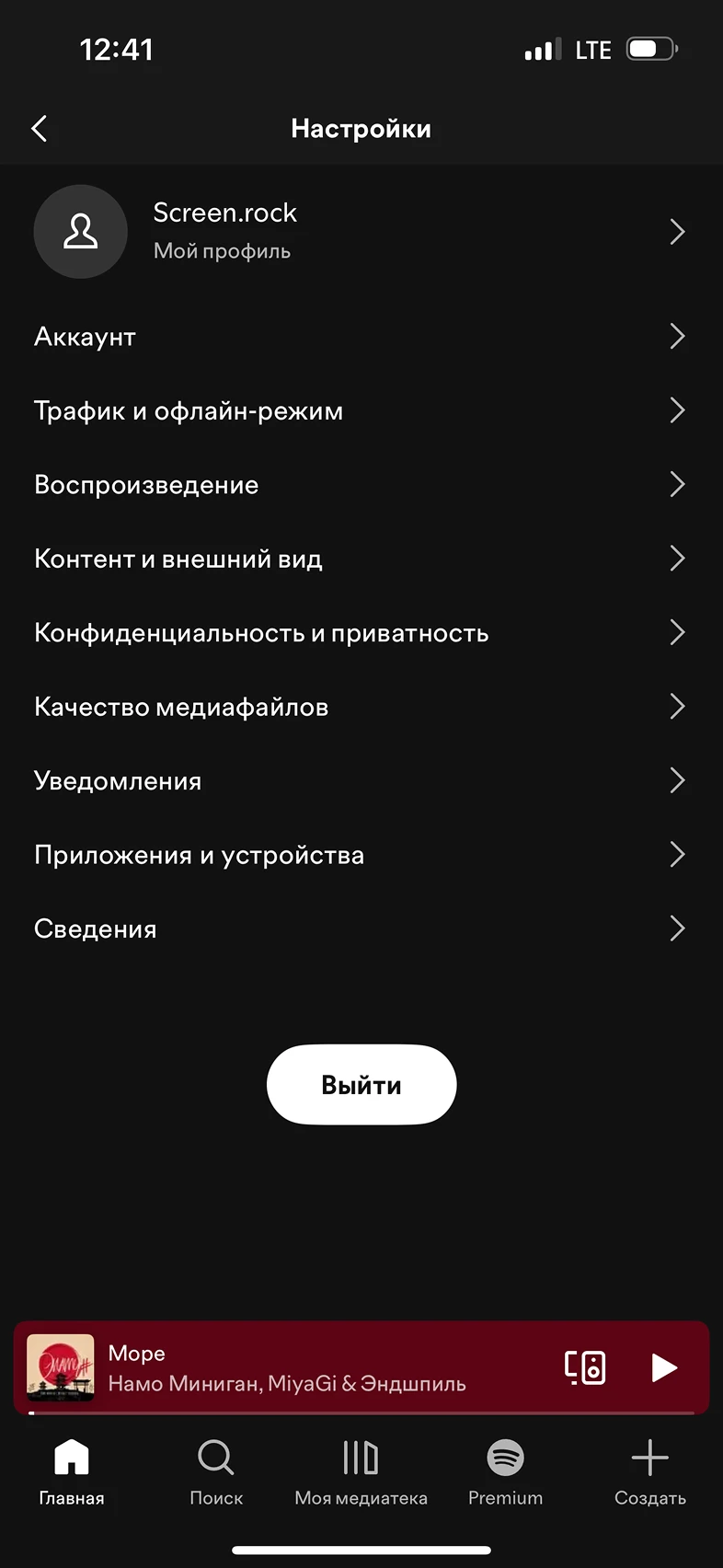Switch to the Поиск tab
The width and height of the screenshot is (723, 1568).
[x=216, y=1470]
